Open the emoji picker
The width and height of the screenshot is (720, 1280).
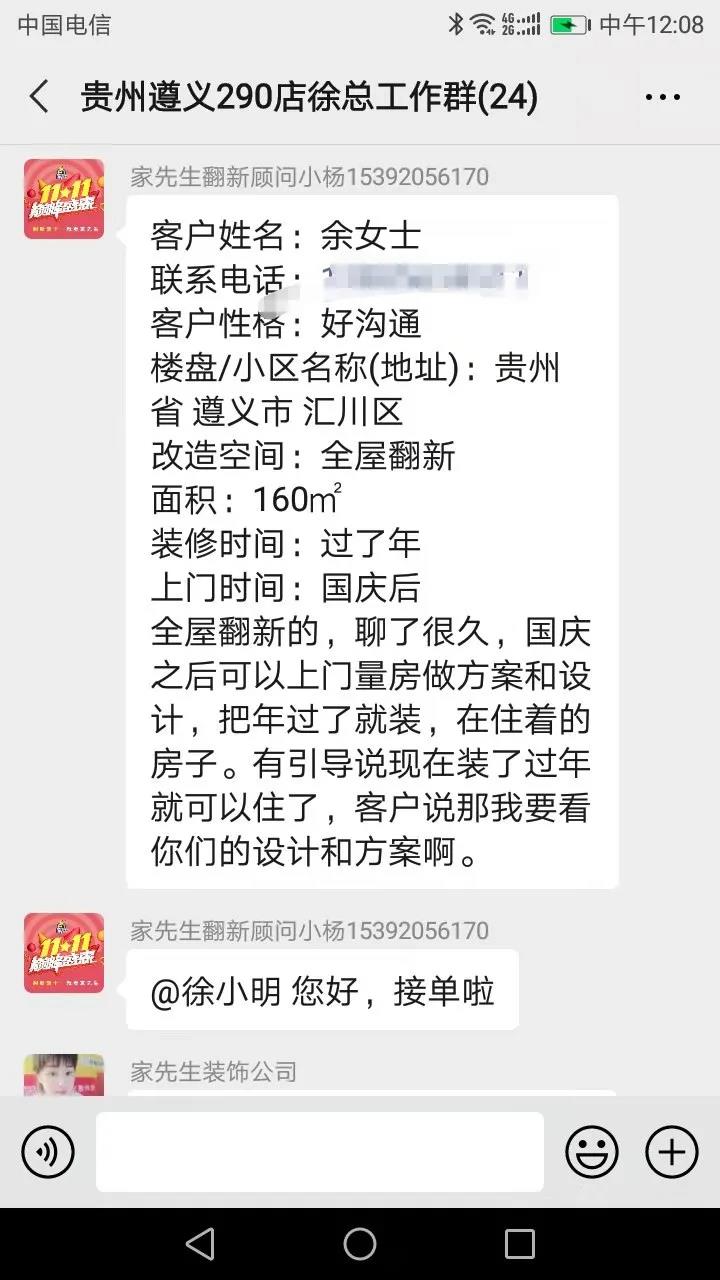click(592, 1151)
